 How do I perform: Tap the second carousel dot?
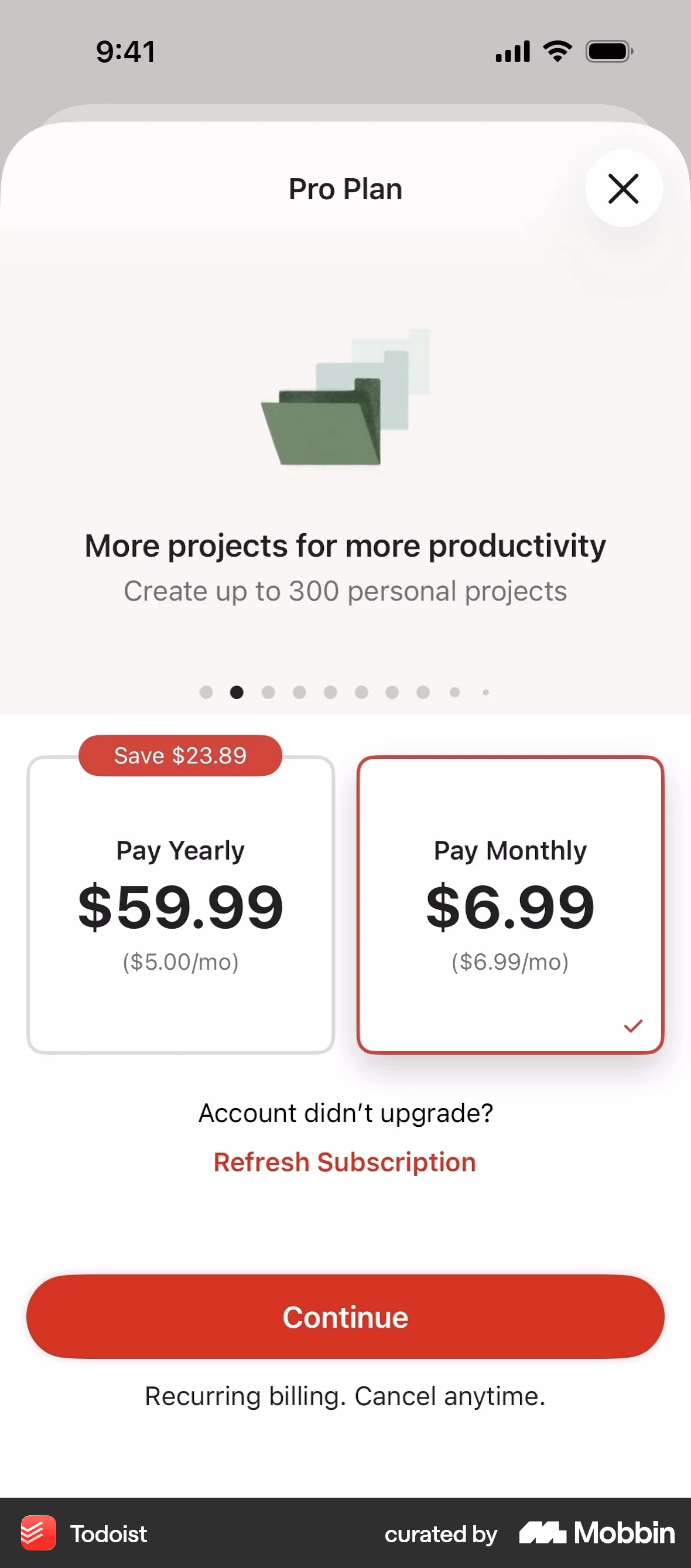(x=237, y=692)
